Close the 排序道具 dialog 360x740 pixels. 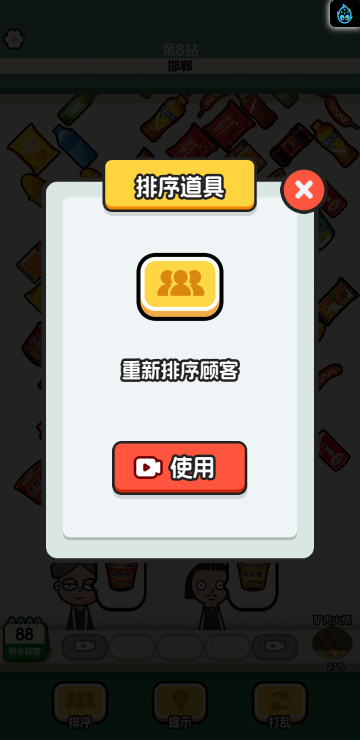pyautogui.click(x=304, y=190)
